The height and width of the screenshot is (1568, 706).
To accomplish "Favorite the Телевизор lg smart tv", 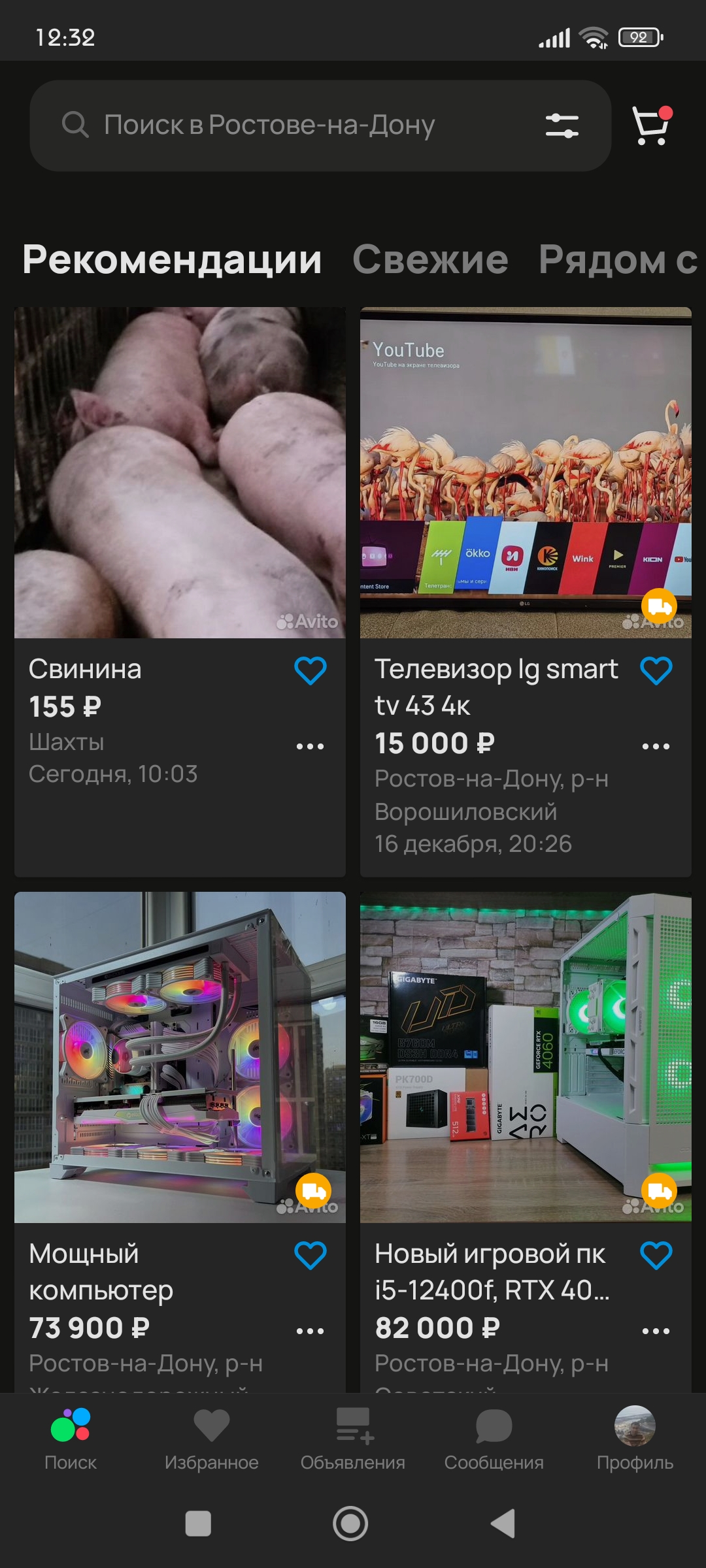I will pyautogui.click(x=656, y=671).
